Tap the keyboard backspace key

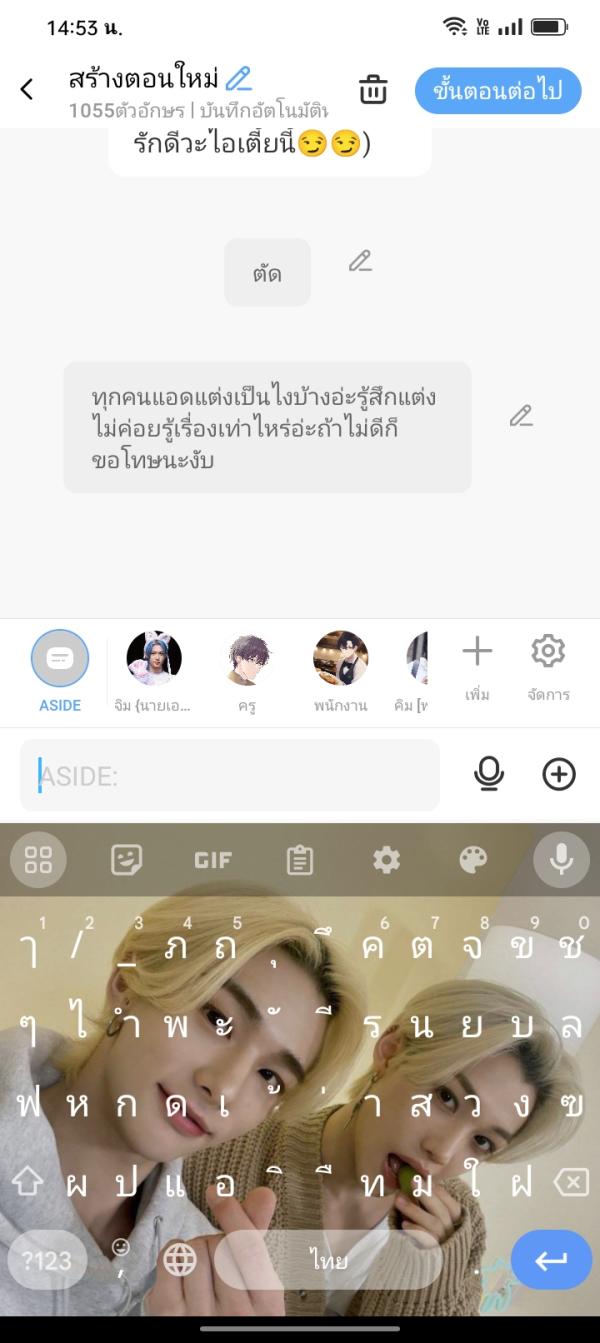pos(570,1184)
